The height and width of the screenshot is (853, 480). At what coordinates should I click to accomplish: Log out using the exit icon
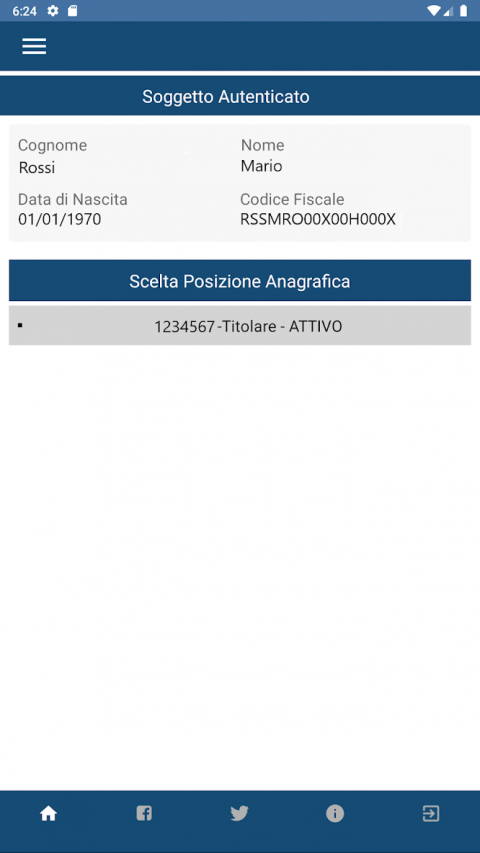pyautogui.click(x=430, y=813)
